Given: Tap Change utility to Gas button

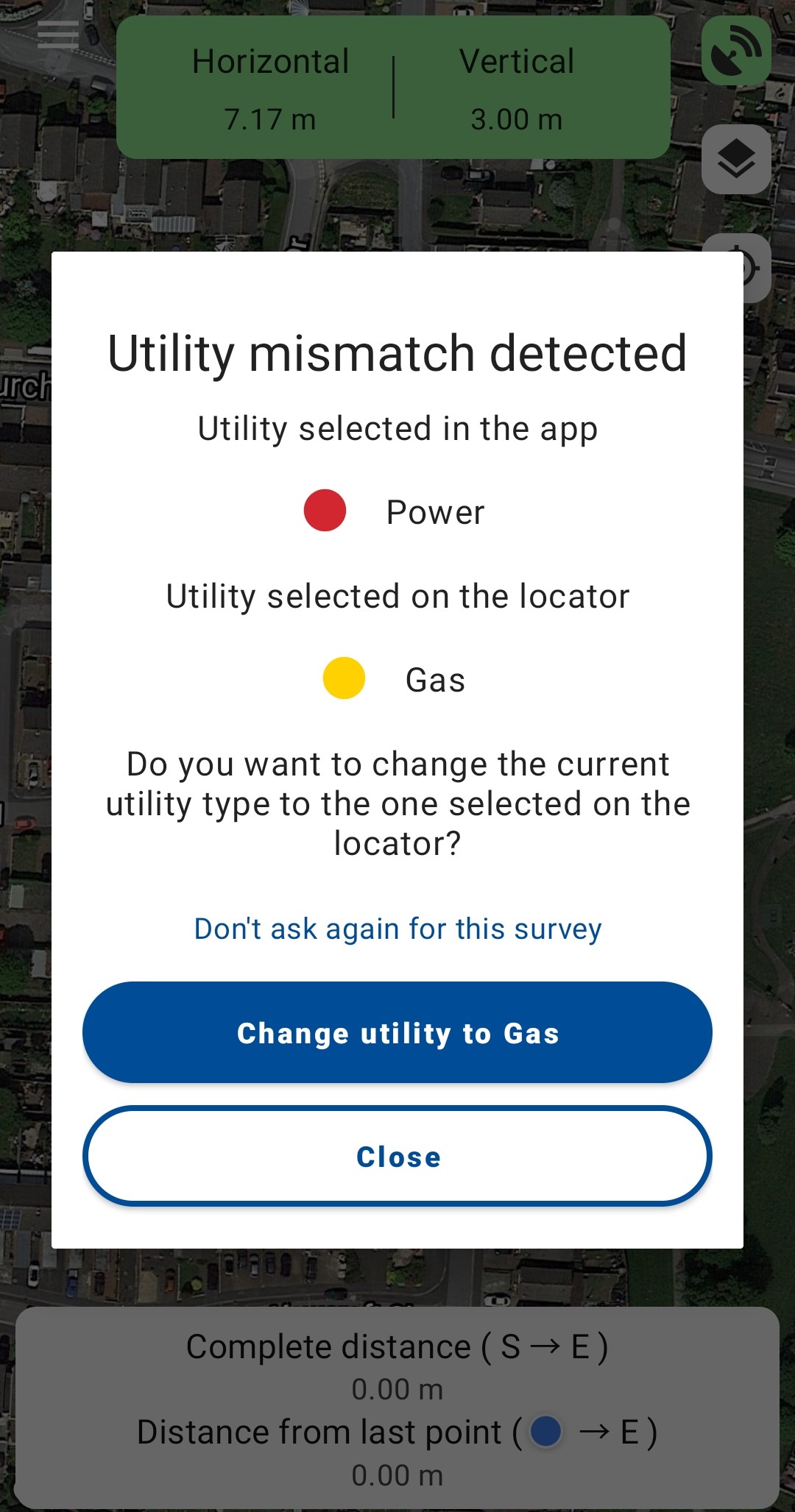Looking at the screenshot, I should click(397, 1032).
